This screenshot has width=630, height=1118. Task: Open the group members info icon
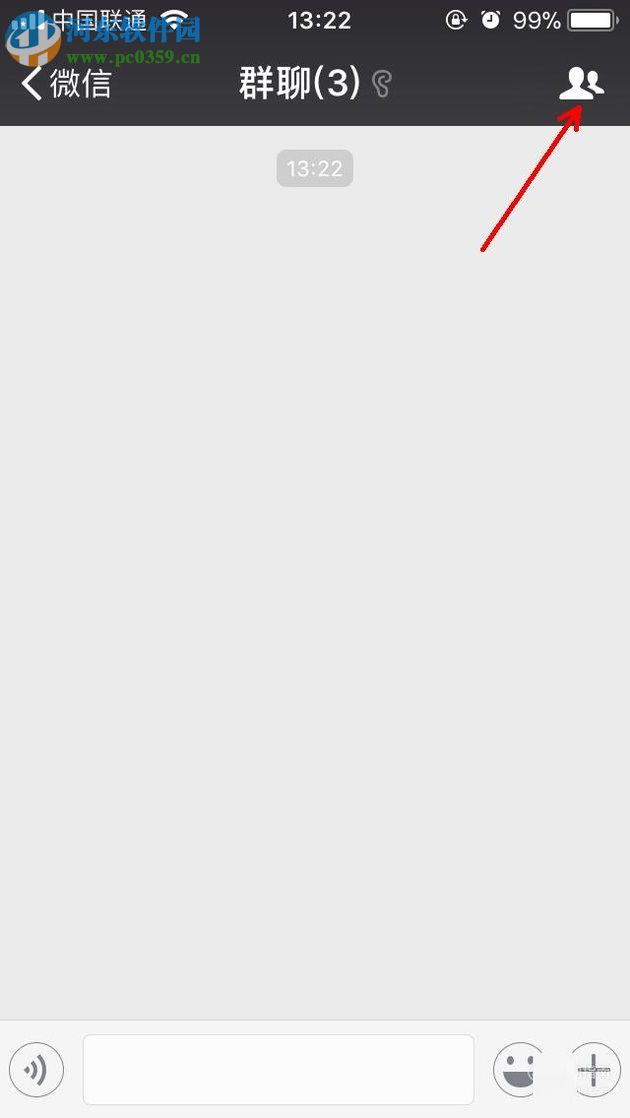(581, 84)
